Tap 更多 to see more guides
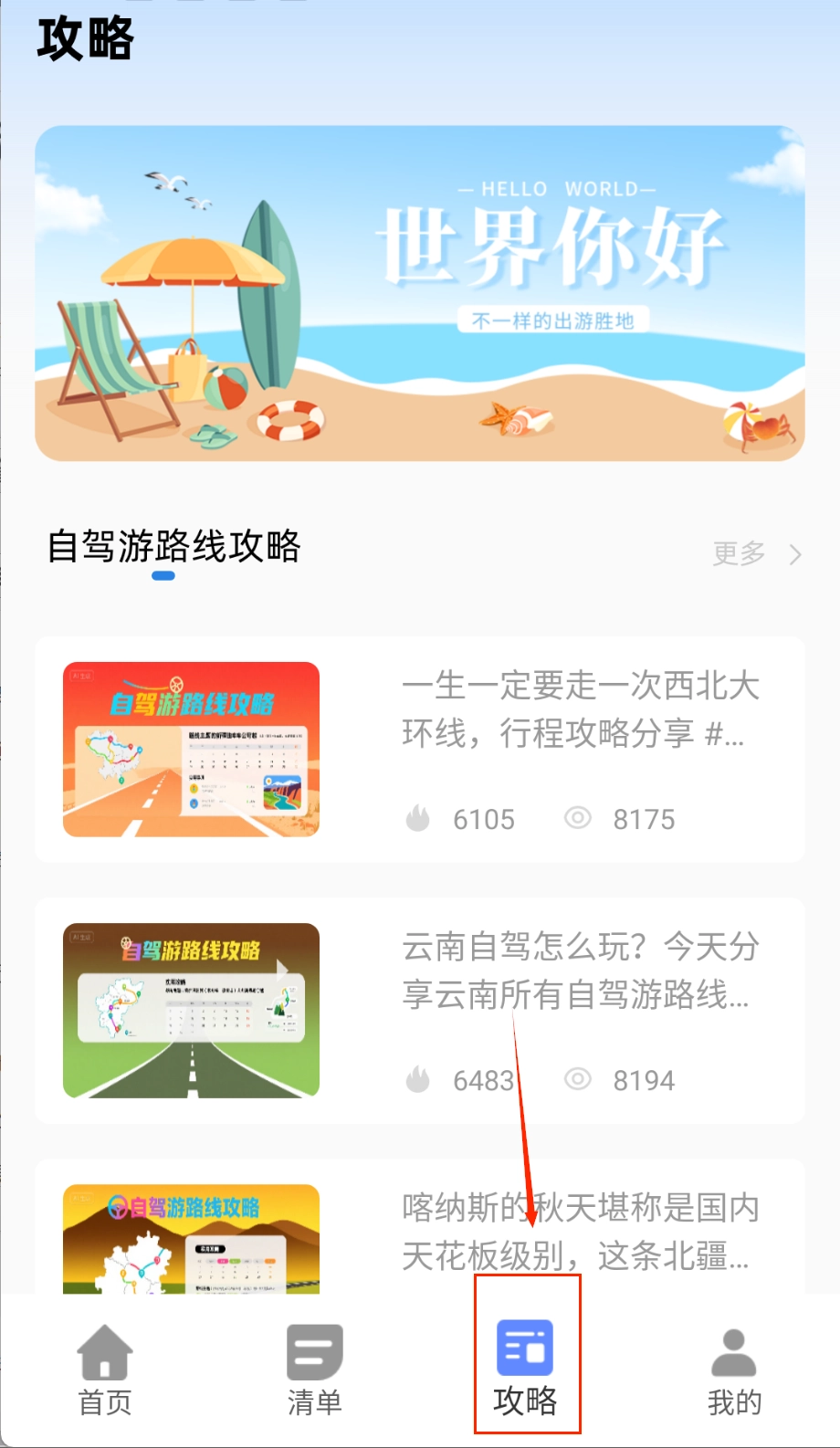 click(x=756, y=553)
